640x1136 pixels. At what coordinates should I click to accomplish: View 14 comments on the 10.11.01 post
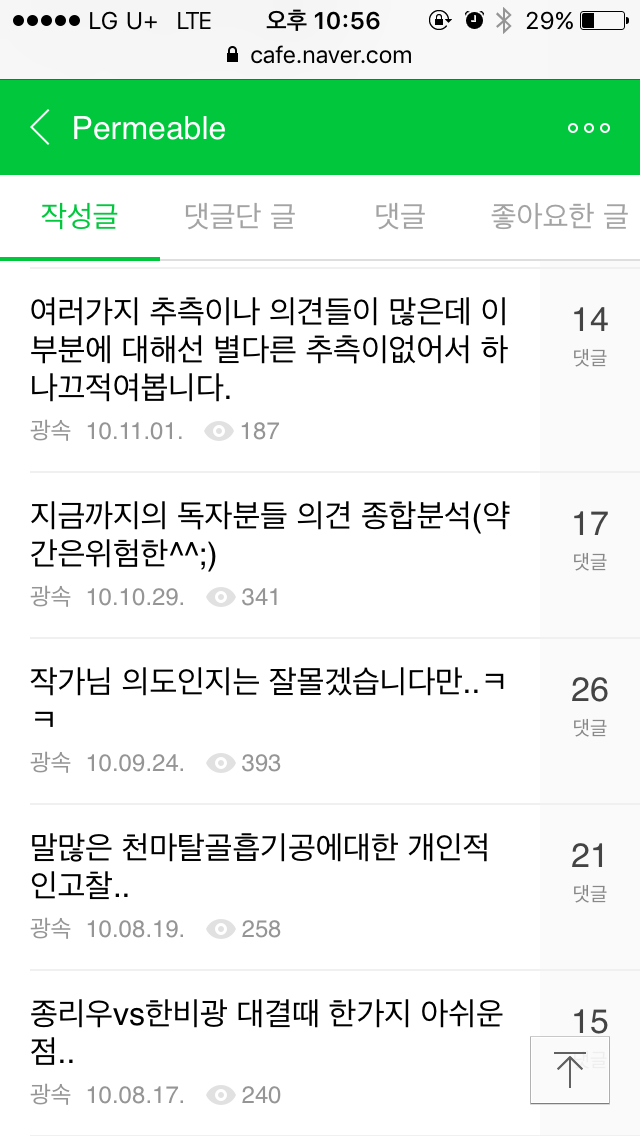click(x=590, y=335)
